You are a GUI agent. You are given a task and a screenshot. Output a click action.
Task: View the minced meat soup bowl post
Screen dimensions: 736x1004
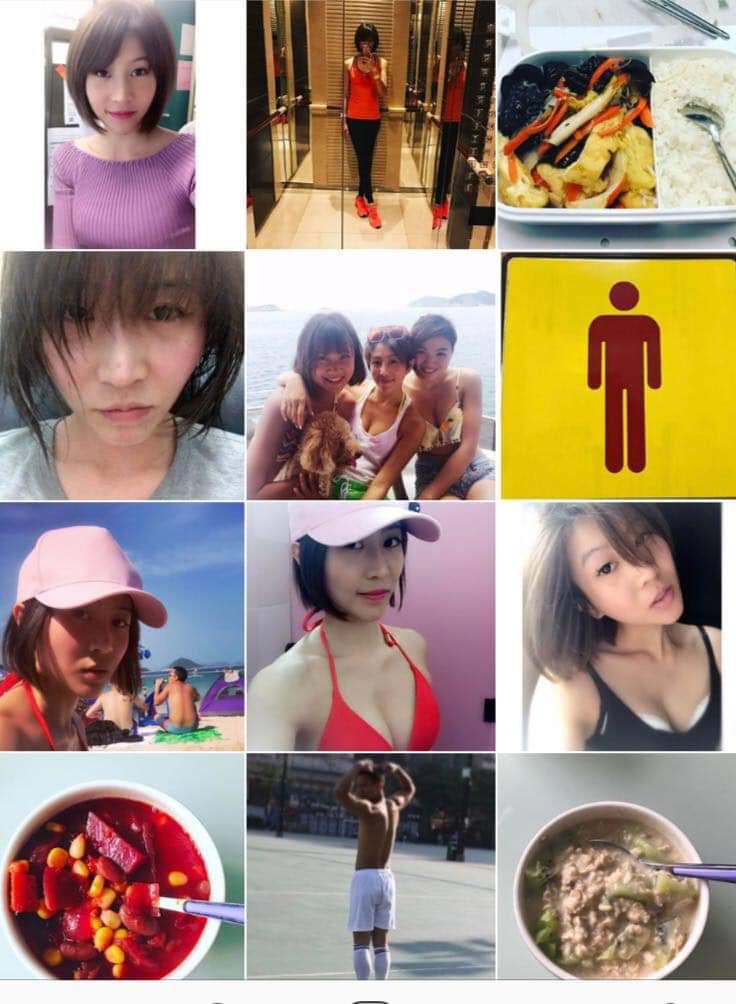[616, 866]
